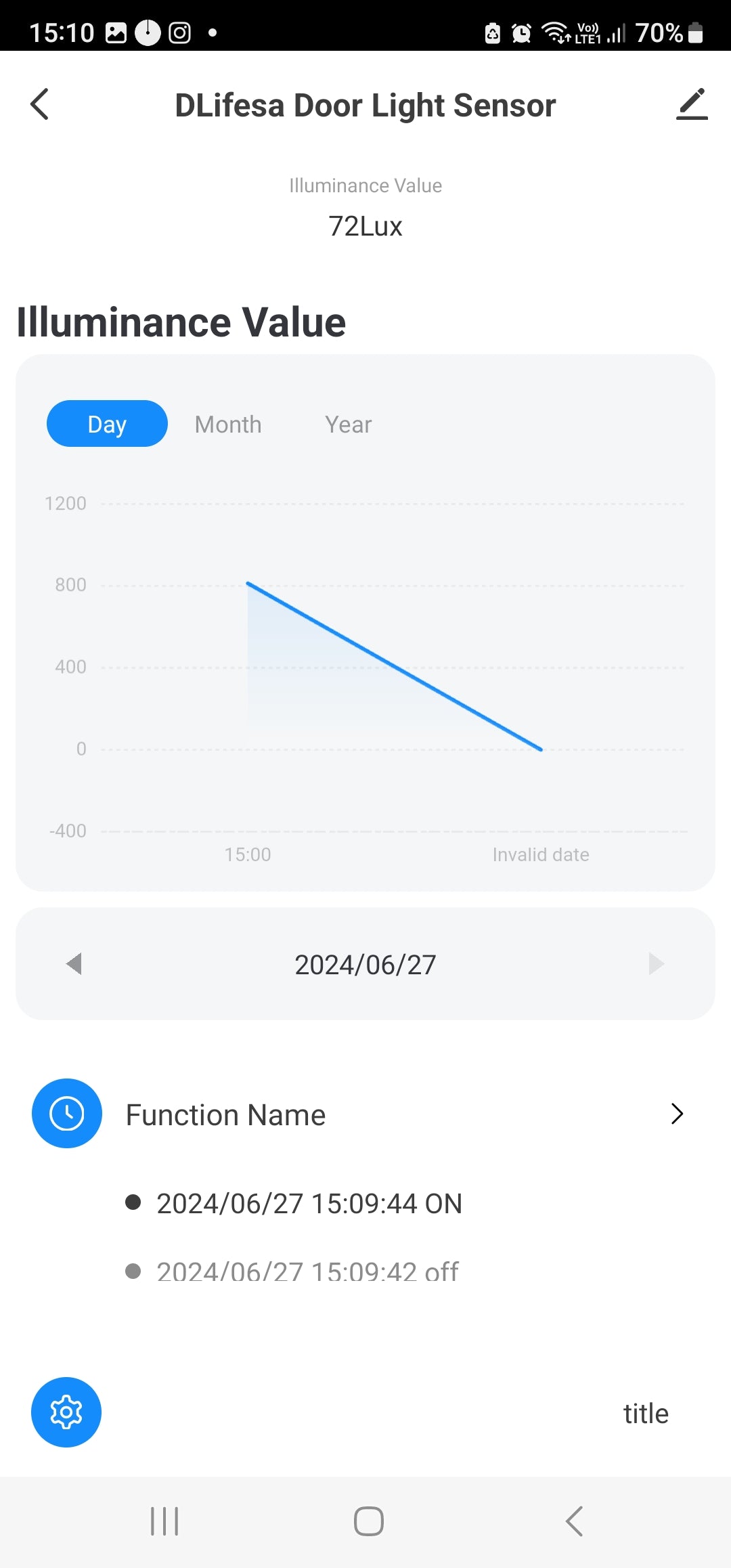Open the system recent apps button
Screen dimensions: 731x1568
(164, 1521)
